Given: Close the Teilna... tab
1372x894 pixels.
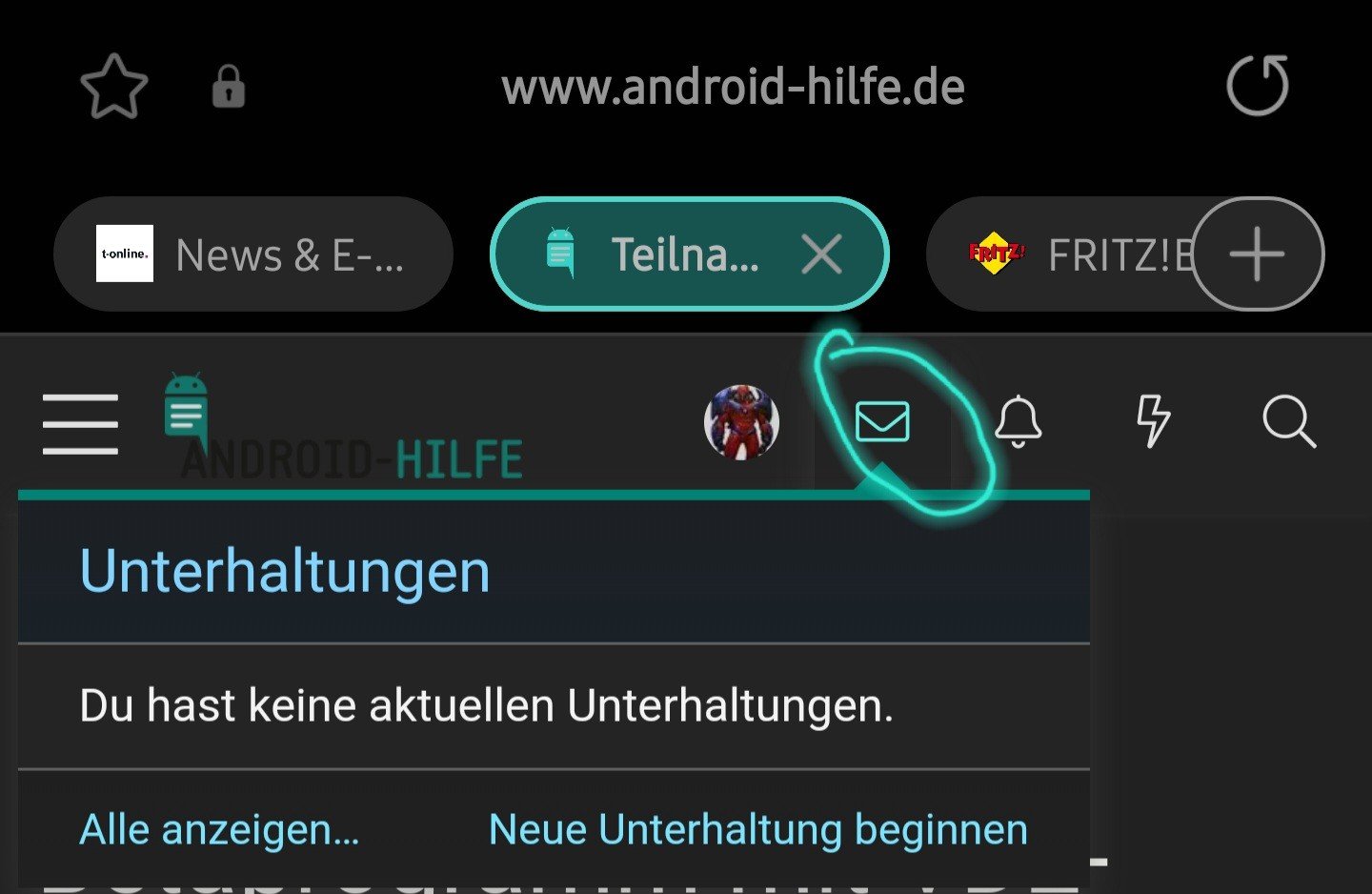Looking at the screenshot, I should point(821,254).
